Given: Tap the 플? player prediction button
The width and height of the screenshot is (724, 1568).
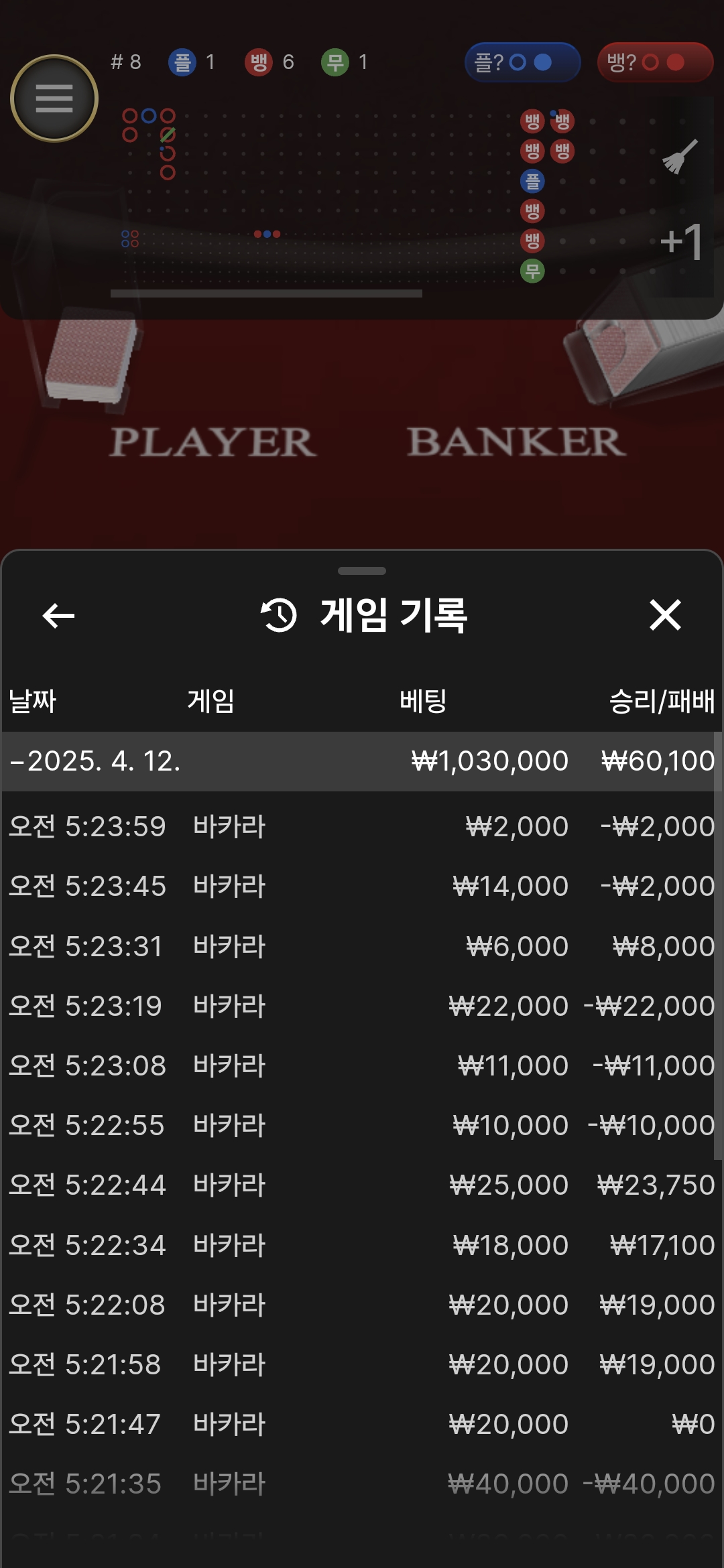Looking at the screenshot, I should 522,62.
